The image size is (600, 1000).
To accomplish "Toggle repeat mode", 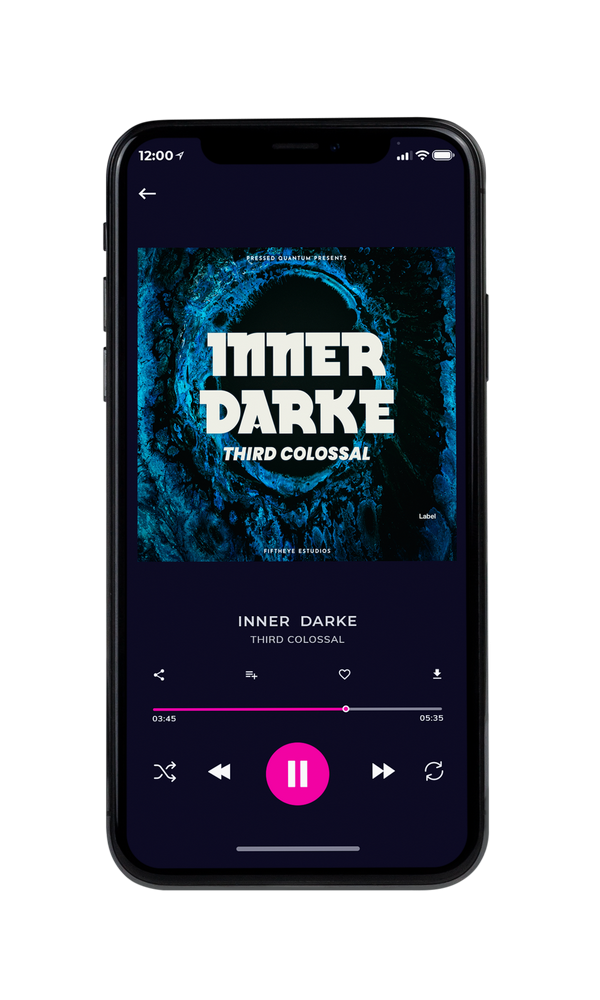I will pyautogui.click(x=434, y=771).
